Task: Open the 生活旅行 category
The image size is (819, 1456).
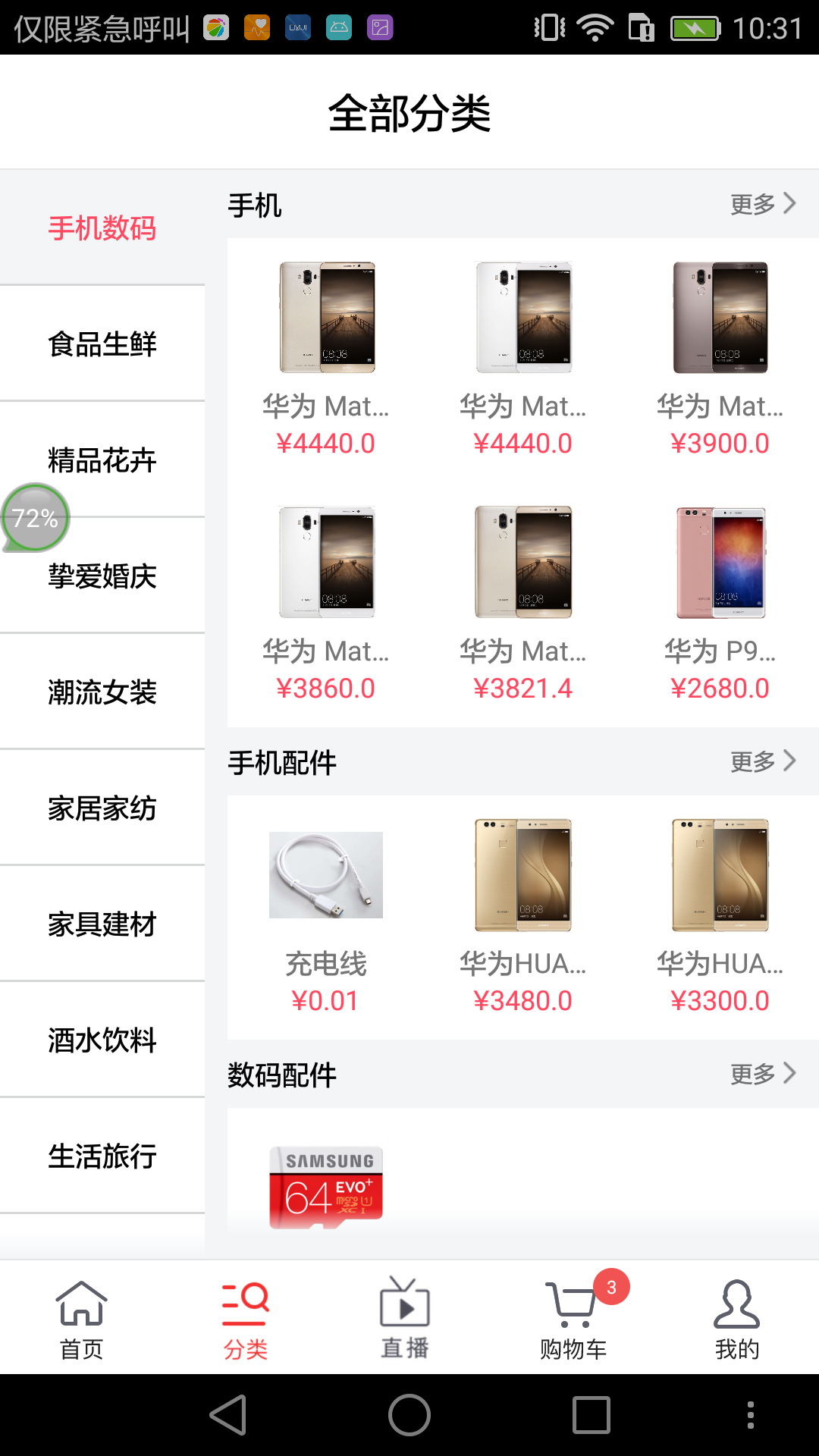Action: tap(102, 1156)
